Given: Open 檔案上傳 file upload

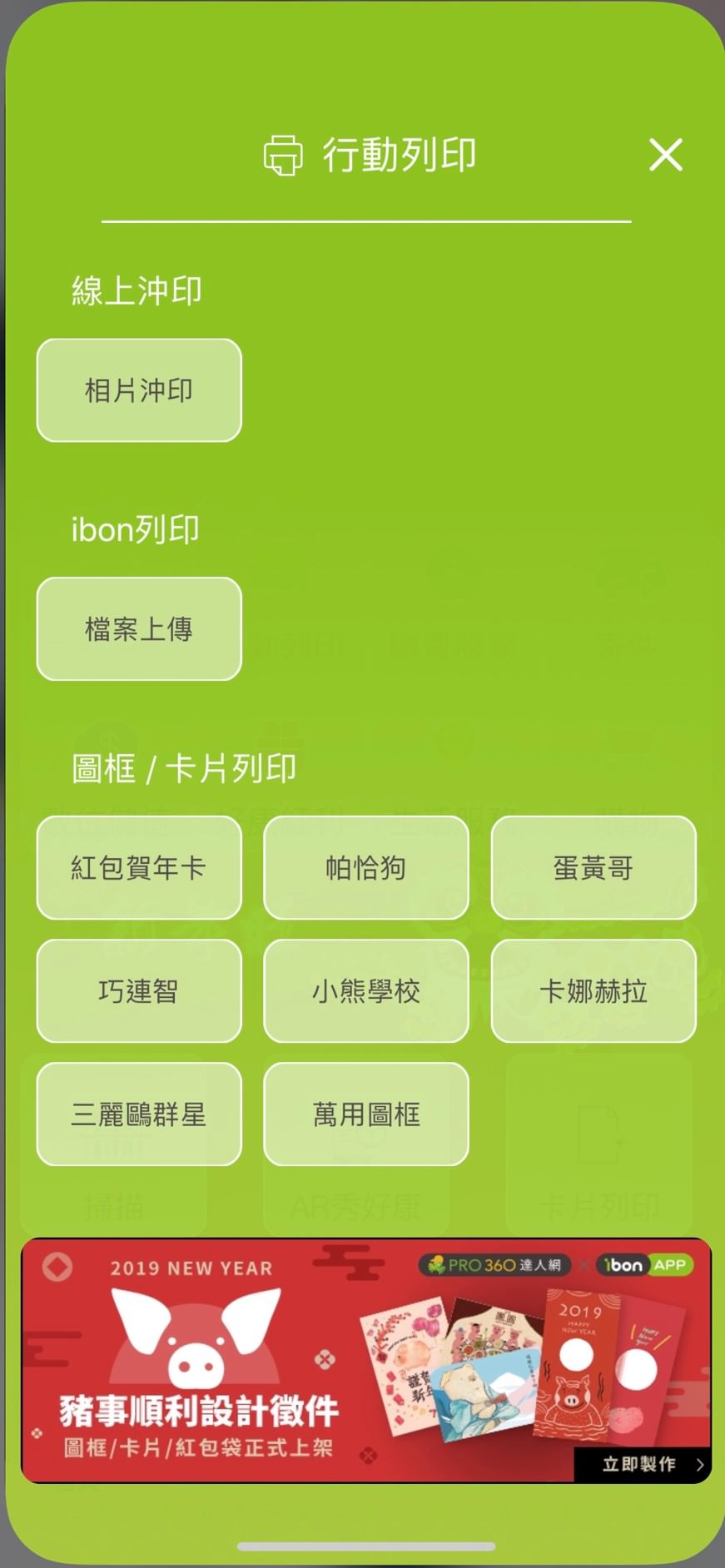Looking at the screenshot, I should (138, 629).
